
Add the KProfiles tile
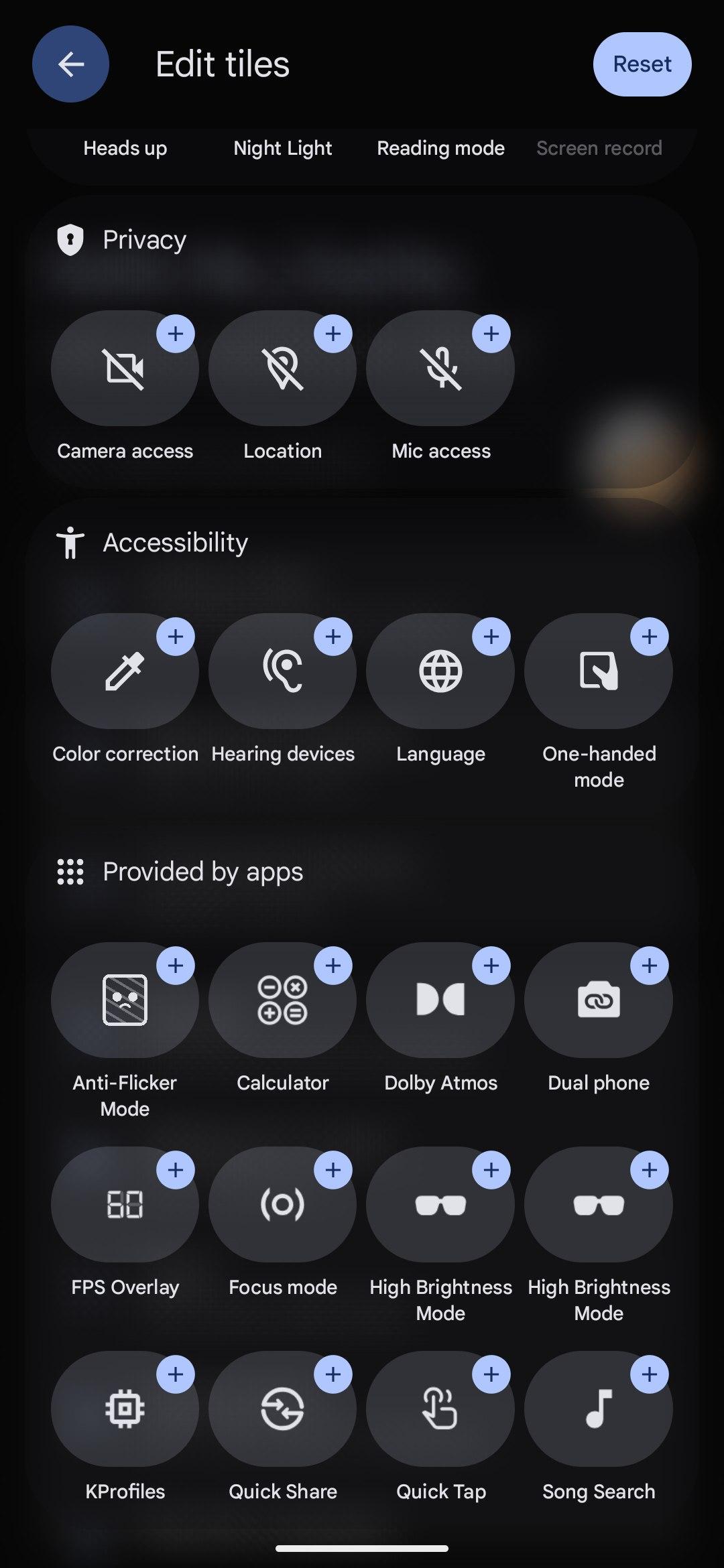pyautogui.click(x=176, y=1374)
